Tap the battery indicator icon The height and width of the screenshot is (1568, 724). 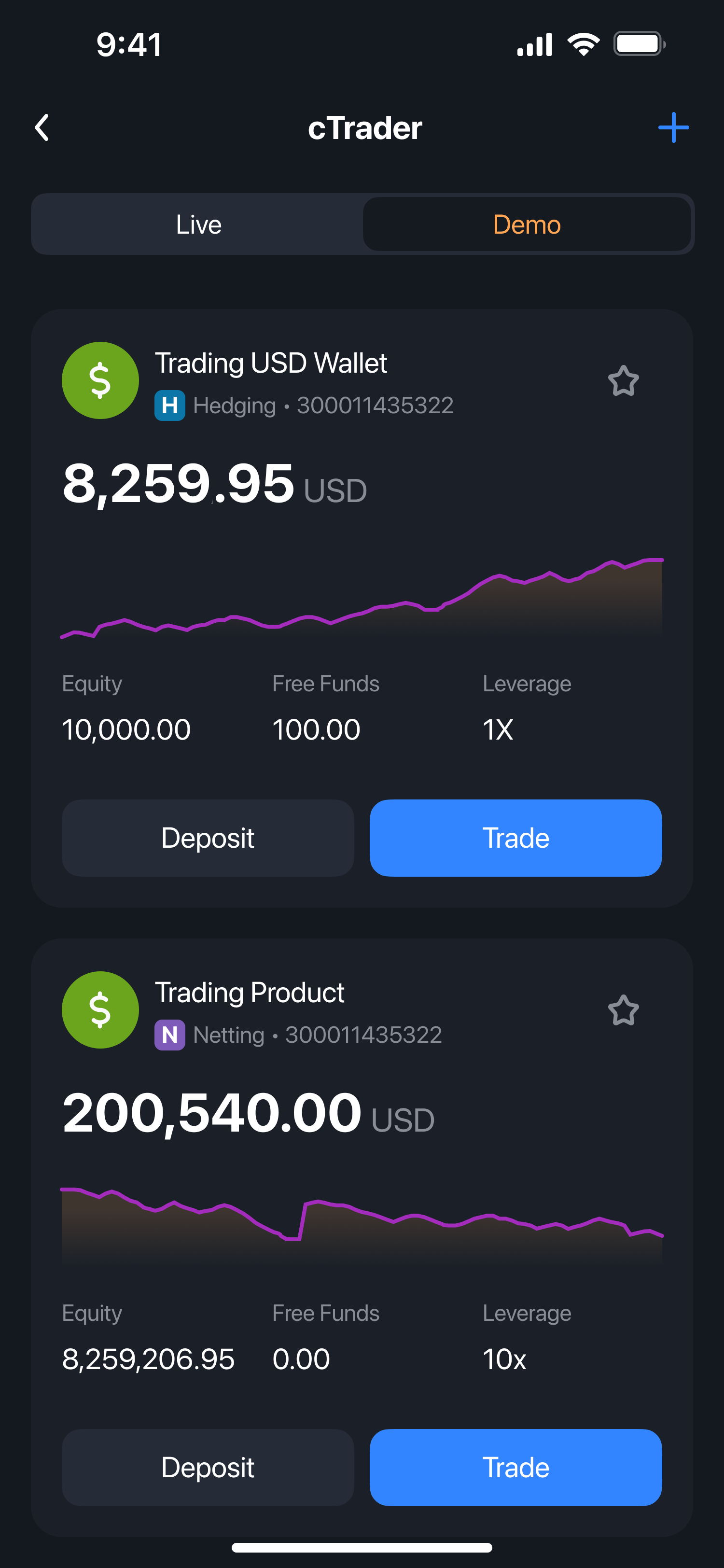[x=637, y=42]
